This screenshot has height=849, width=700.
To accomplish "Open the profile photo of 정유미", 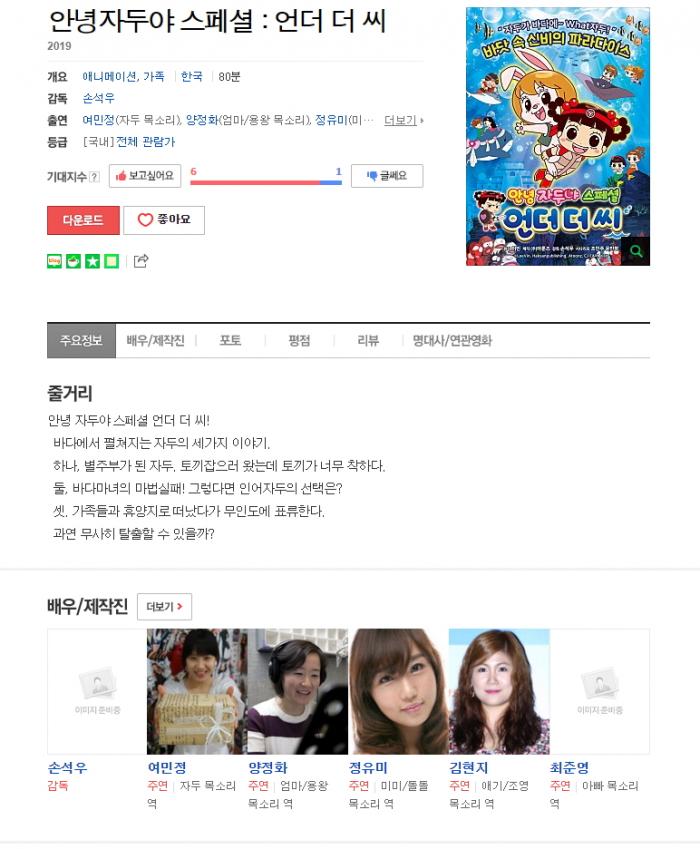I will [x=398, y=690].
